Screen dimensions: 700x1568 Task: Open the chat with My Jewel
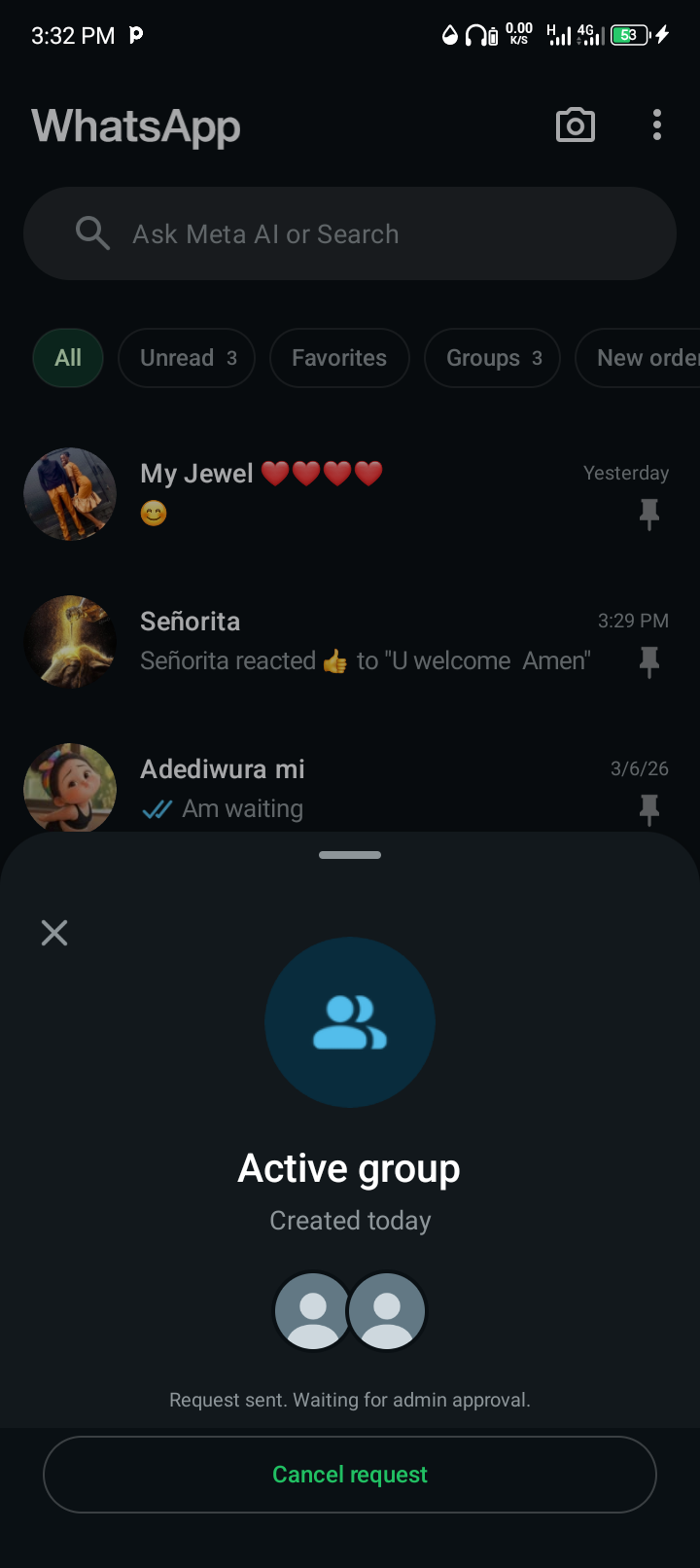(350, 494)
